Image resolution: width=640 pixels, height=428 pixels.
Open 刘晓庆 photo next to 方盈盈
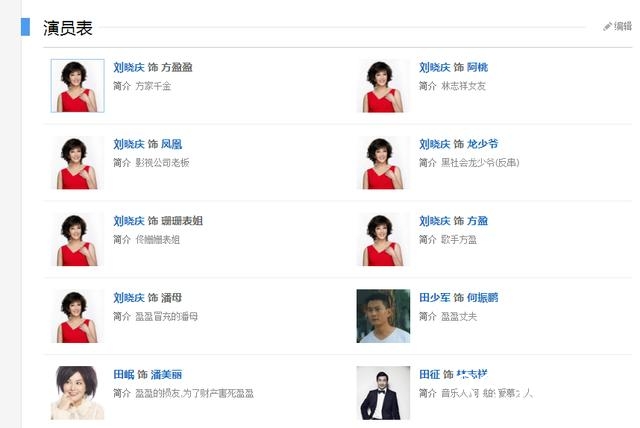click(x=77, y=86)
